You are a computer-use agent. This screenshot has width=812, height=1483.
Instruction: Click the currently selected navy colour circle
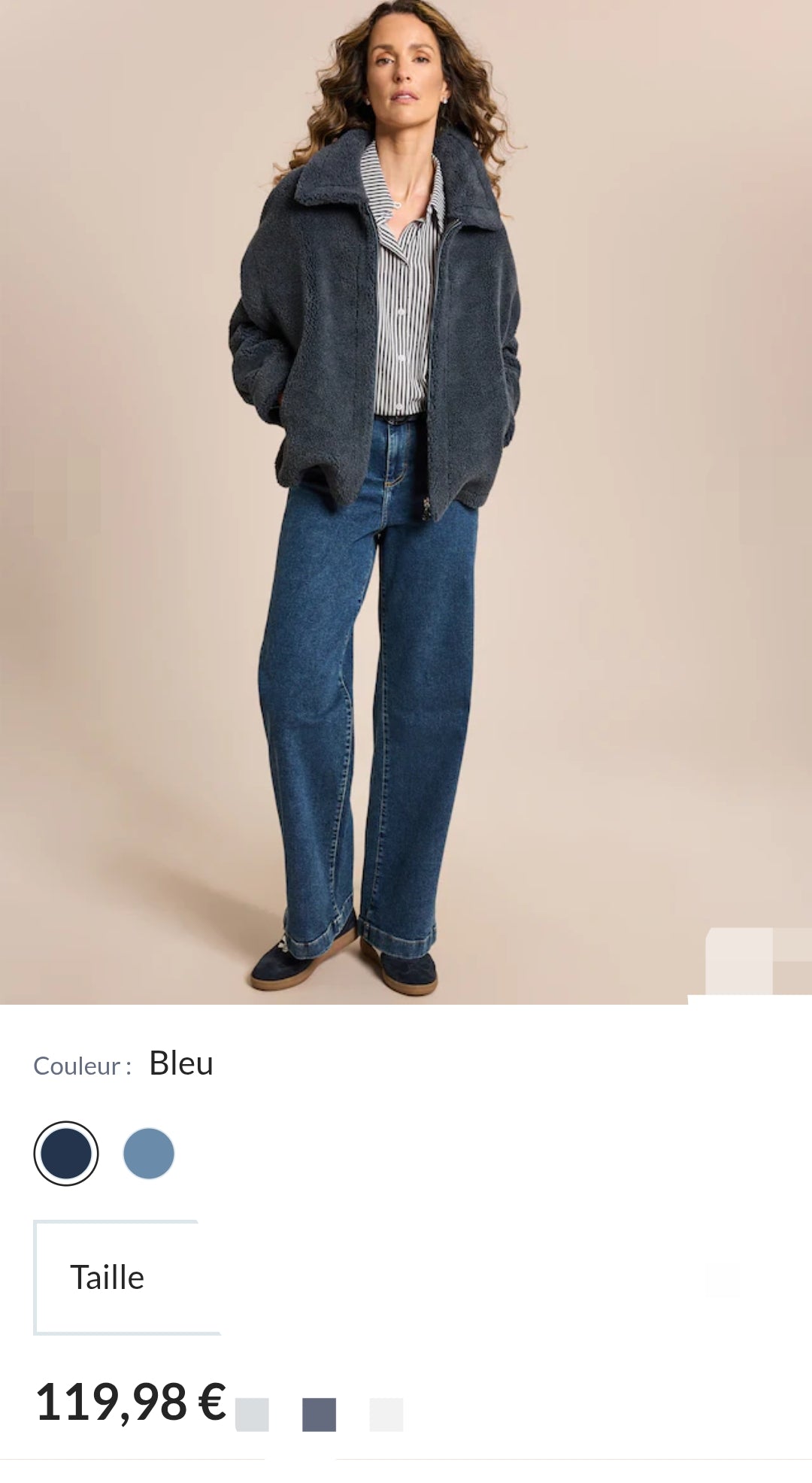[68, 1151]
